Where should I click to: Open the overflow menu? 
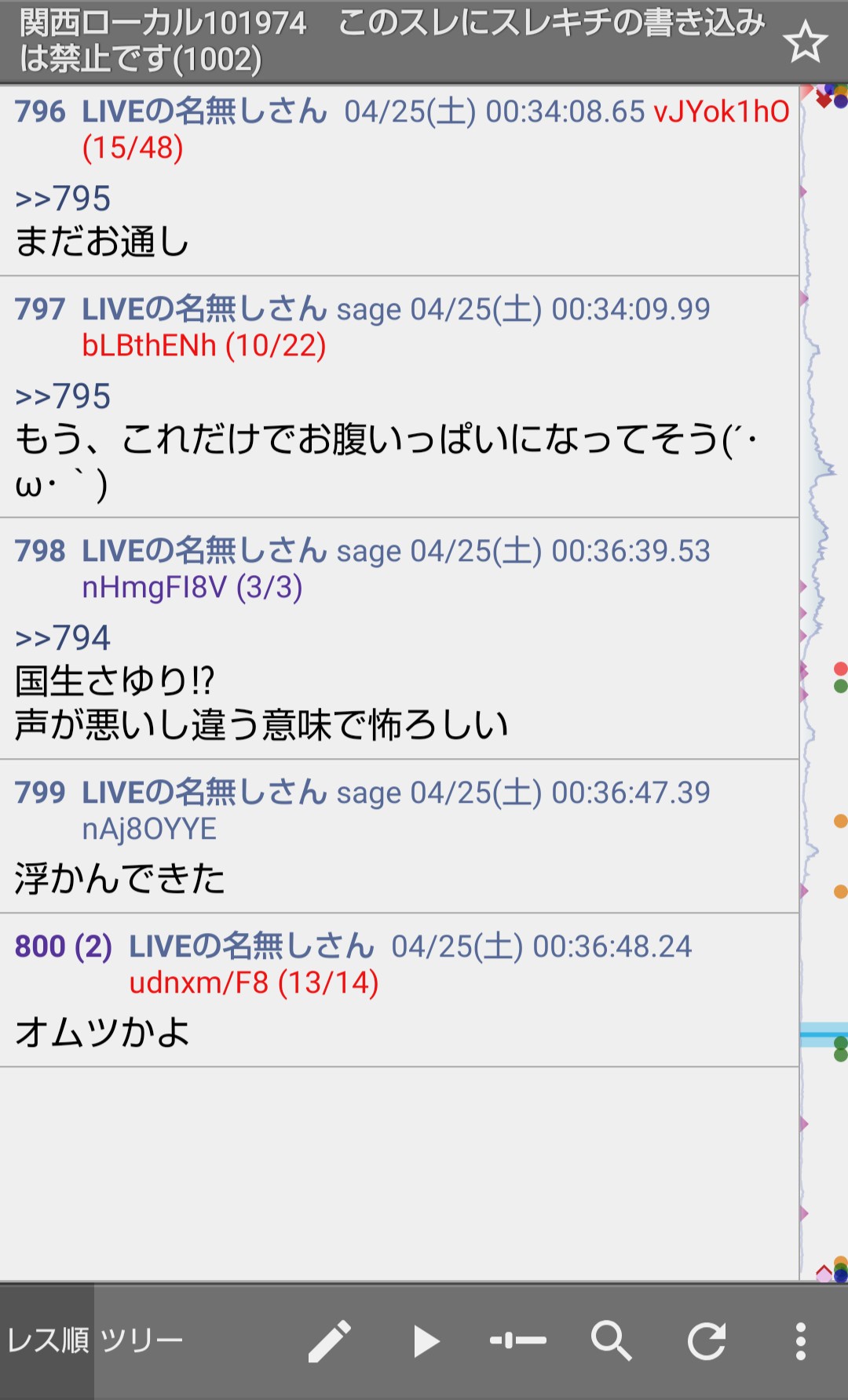[x=800, y=1341]
